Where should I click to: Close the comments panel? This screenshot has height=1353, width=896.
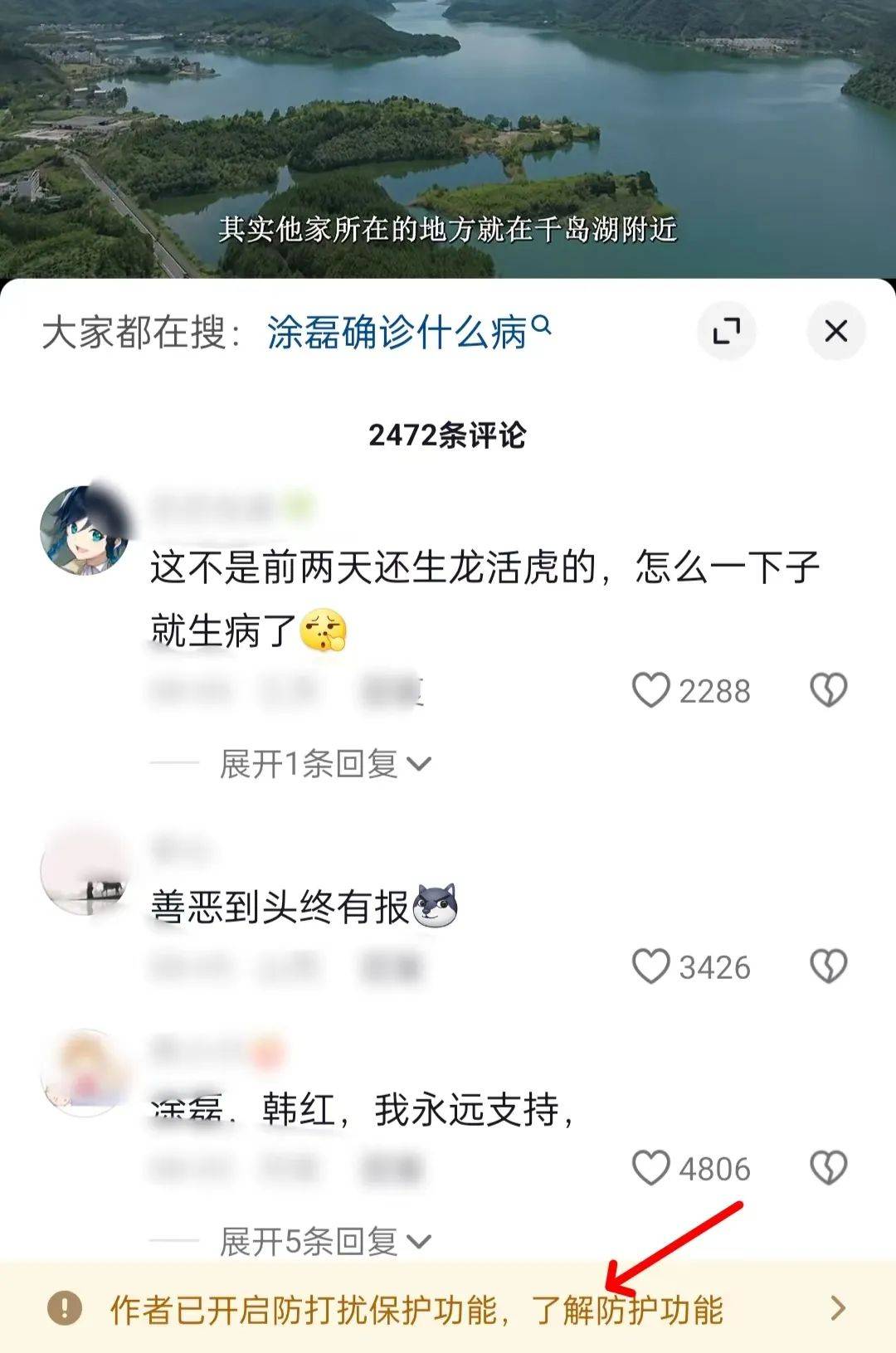click(835, 331)
